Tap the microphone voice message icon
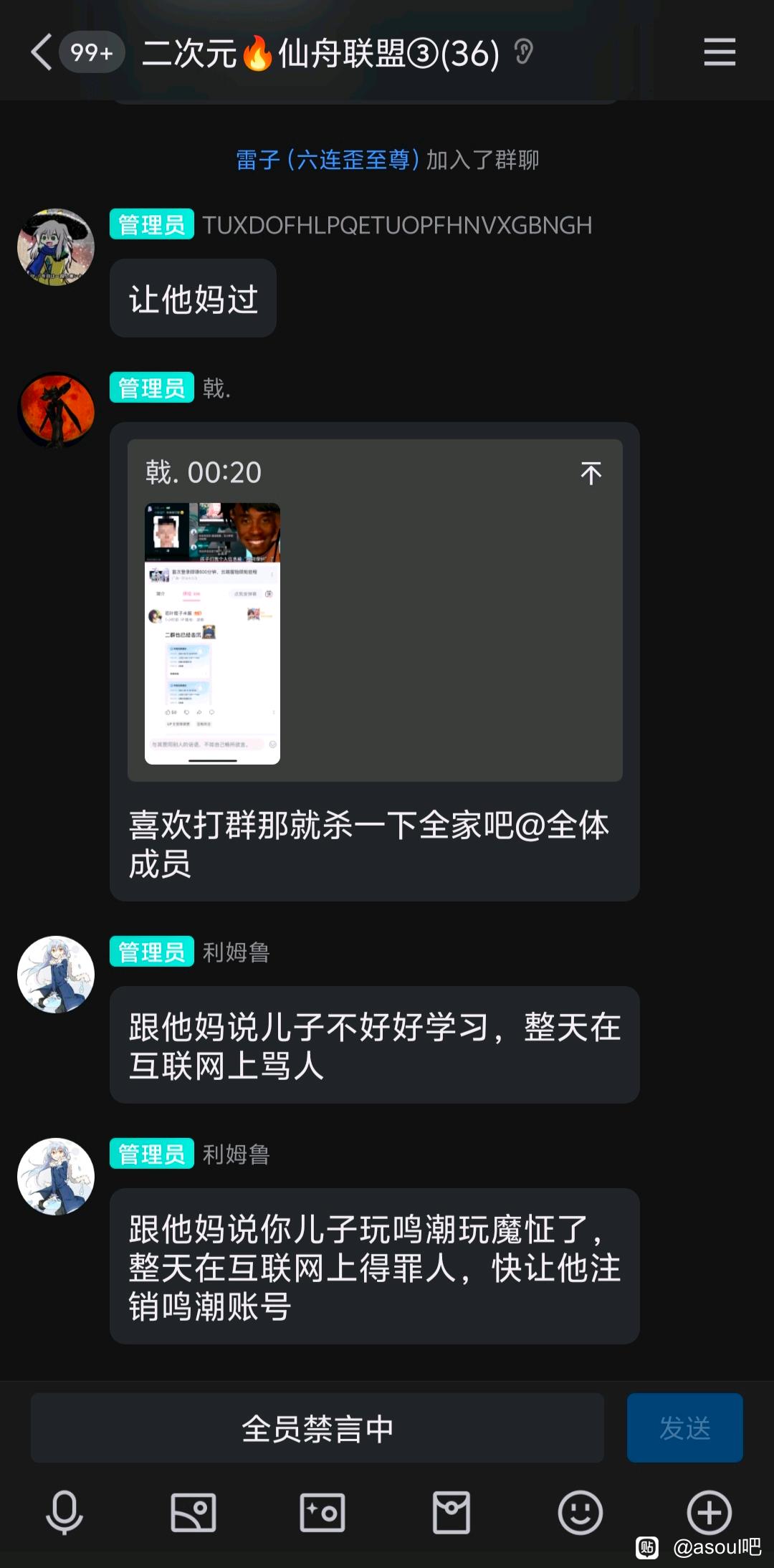This screenshot has height=1568, width=774. click(64, 1512)
